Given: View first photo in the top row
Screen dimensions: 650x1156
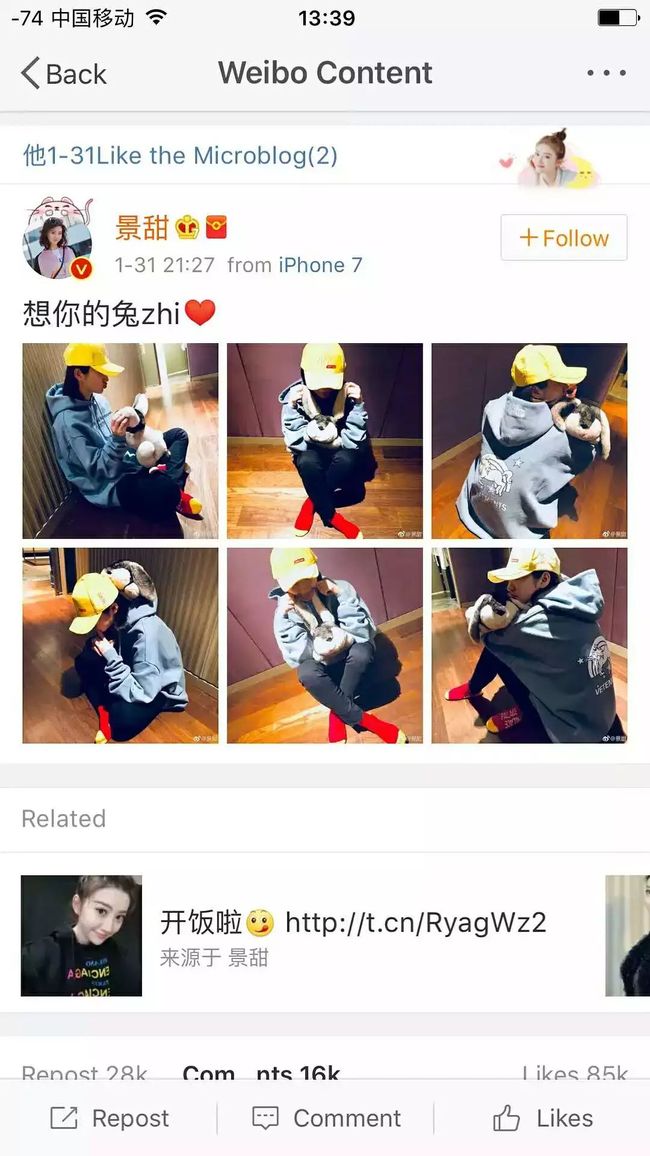Looking at the screenshot, I should tap(120, 441).
